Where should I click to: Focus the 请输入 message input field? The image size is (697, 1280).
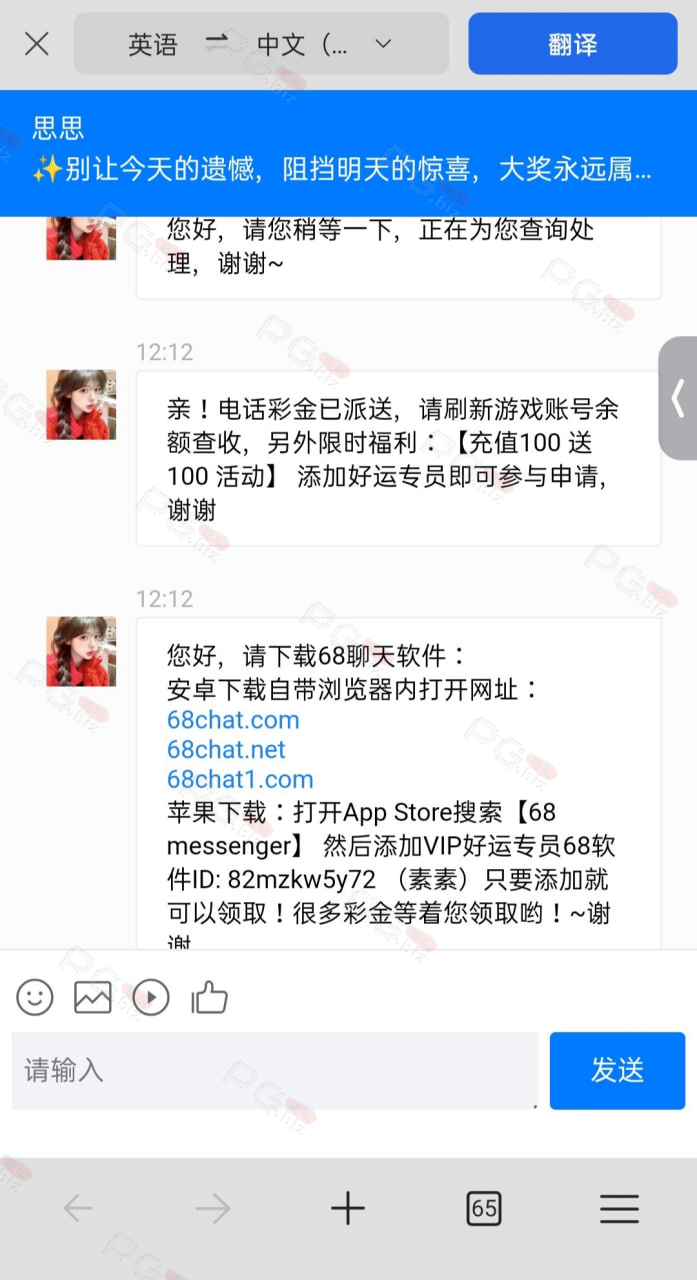(275, 1071)
